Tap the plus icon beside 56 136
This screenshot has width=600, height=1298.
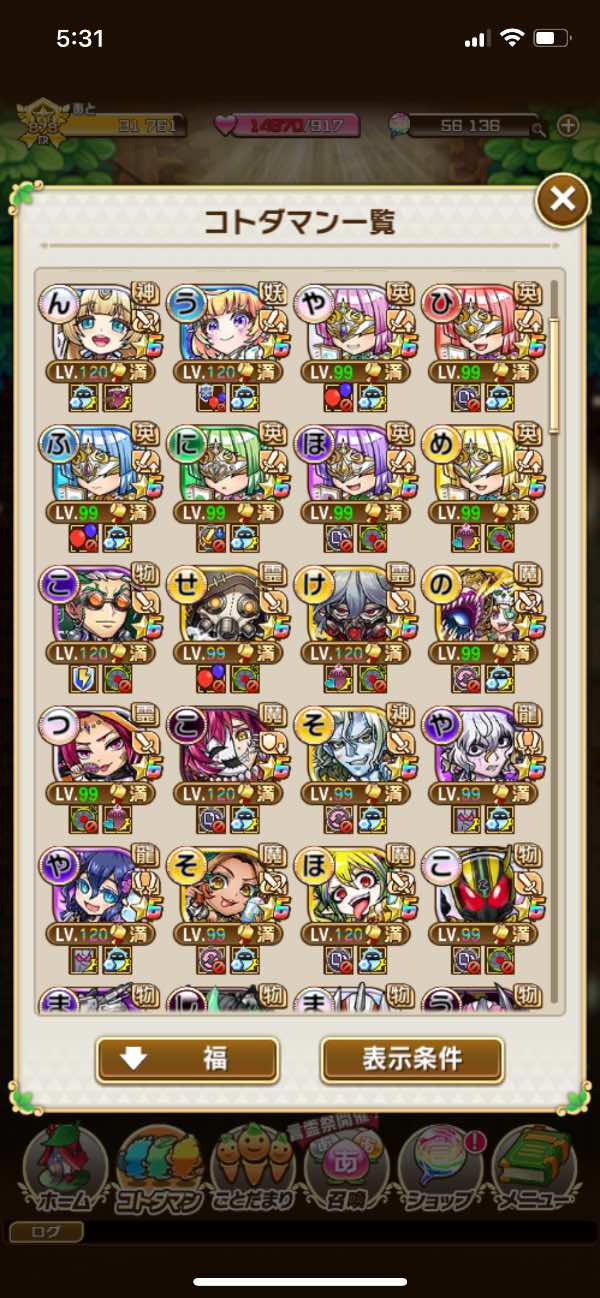(x=567, y=126)
